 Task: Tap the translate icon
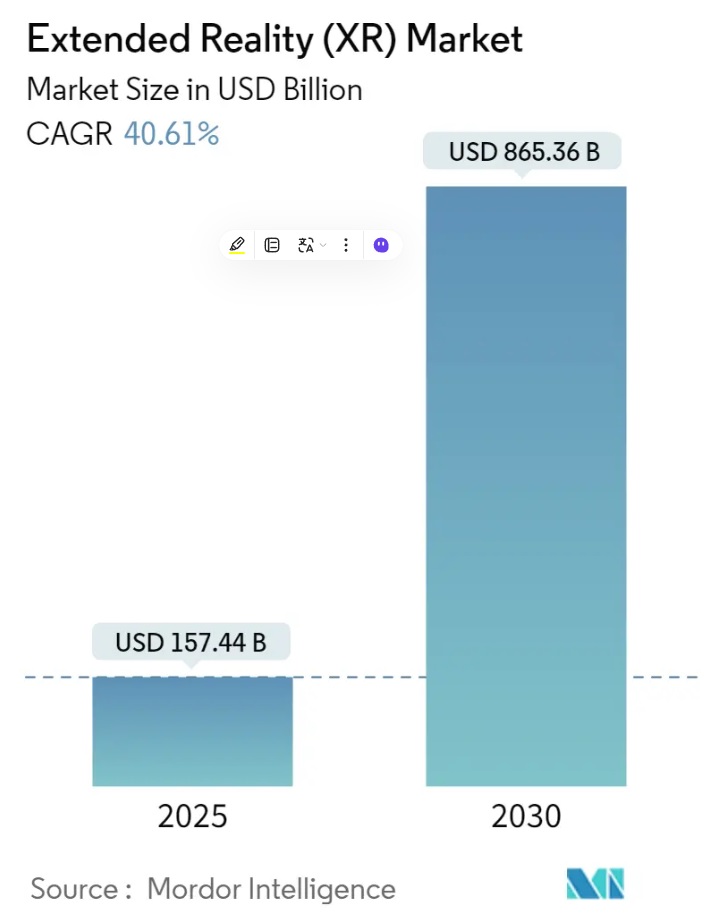point(305,244)
